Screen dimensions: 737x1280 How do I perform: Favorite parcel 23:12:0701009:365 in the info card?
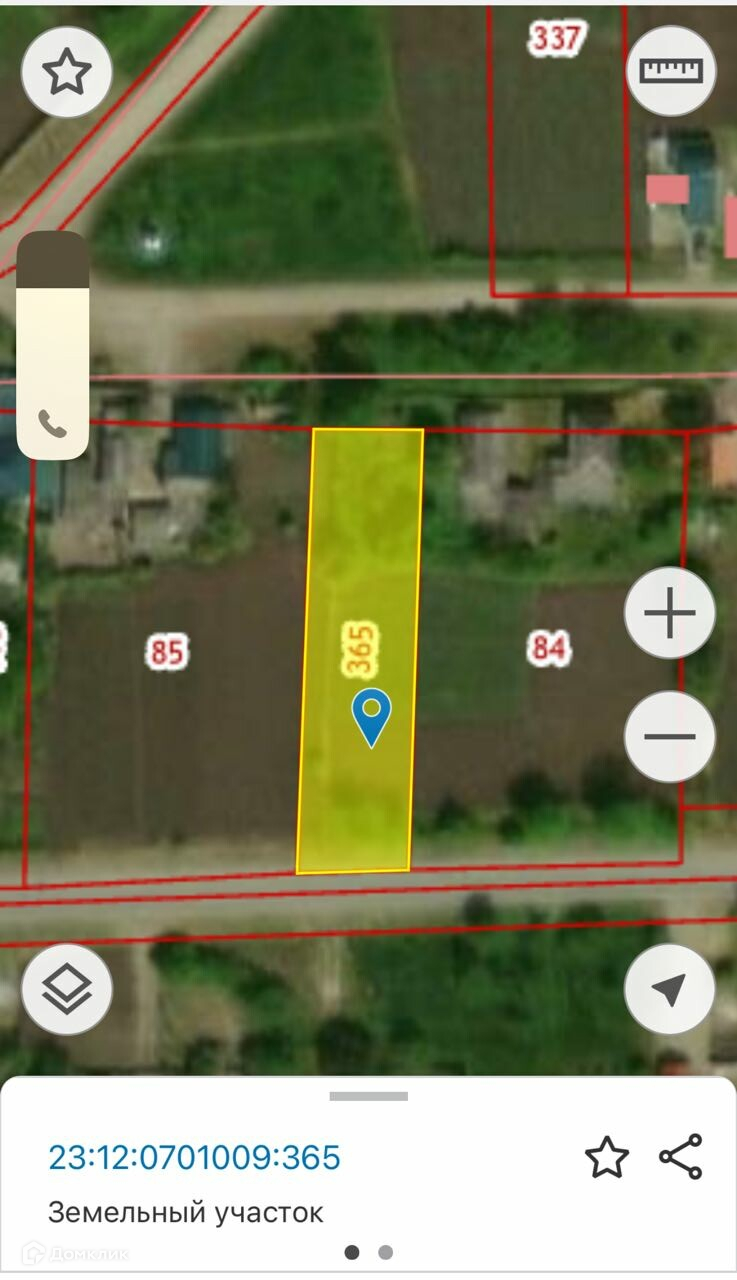pyautogui.click(x=606, y=1158)
